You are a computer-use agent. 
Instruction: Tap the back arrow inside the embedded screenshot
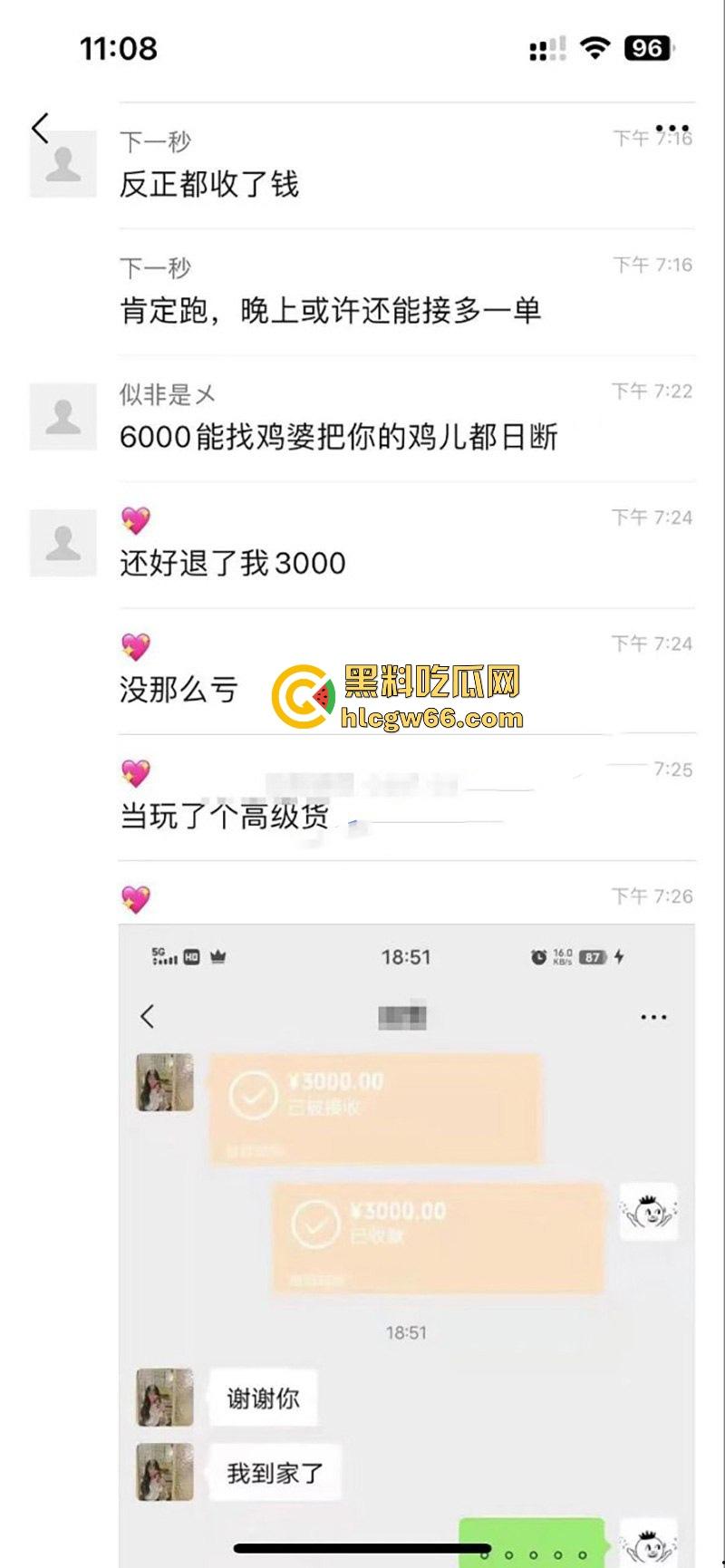coord(145,1018)
